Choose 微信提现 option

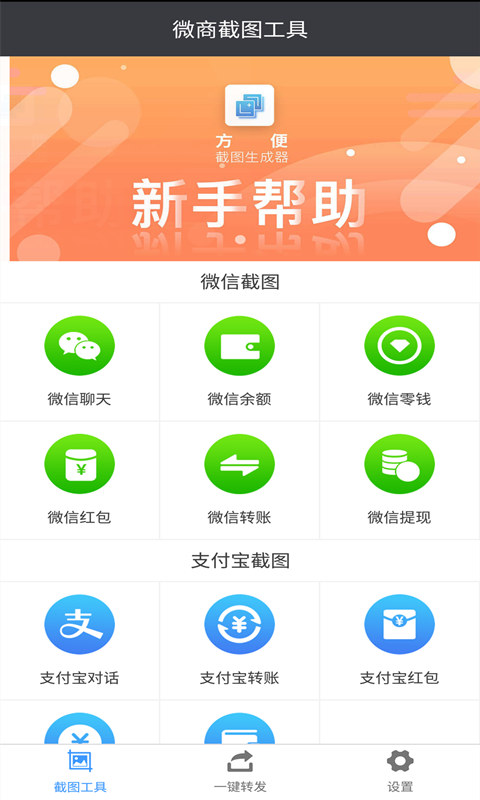[x=399, y=480]
